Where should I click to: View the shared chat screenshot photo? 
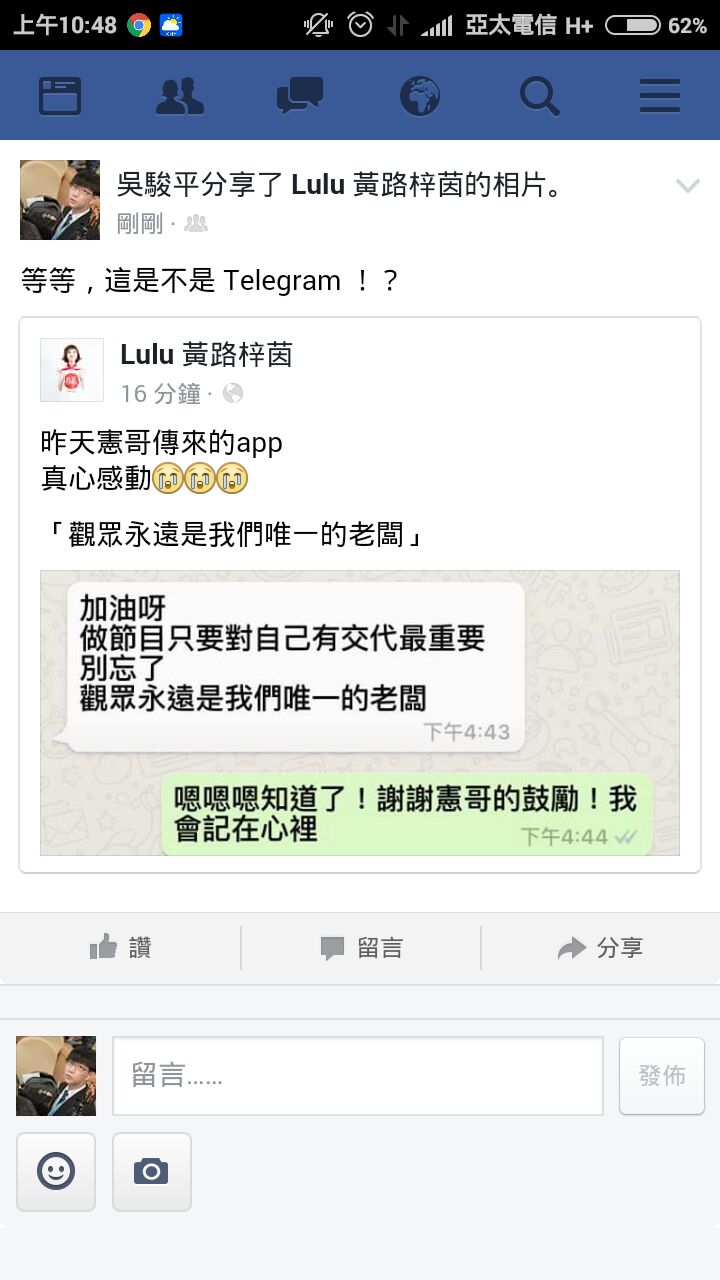click(x=360, y=712)
